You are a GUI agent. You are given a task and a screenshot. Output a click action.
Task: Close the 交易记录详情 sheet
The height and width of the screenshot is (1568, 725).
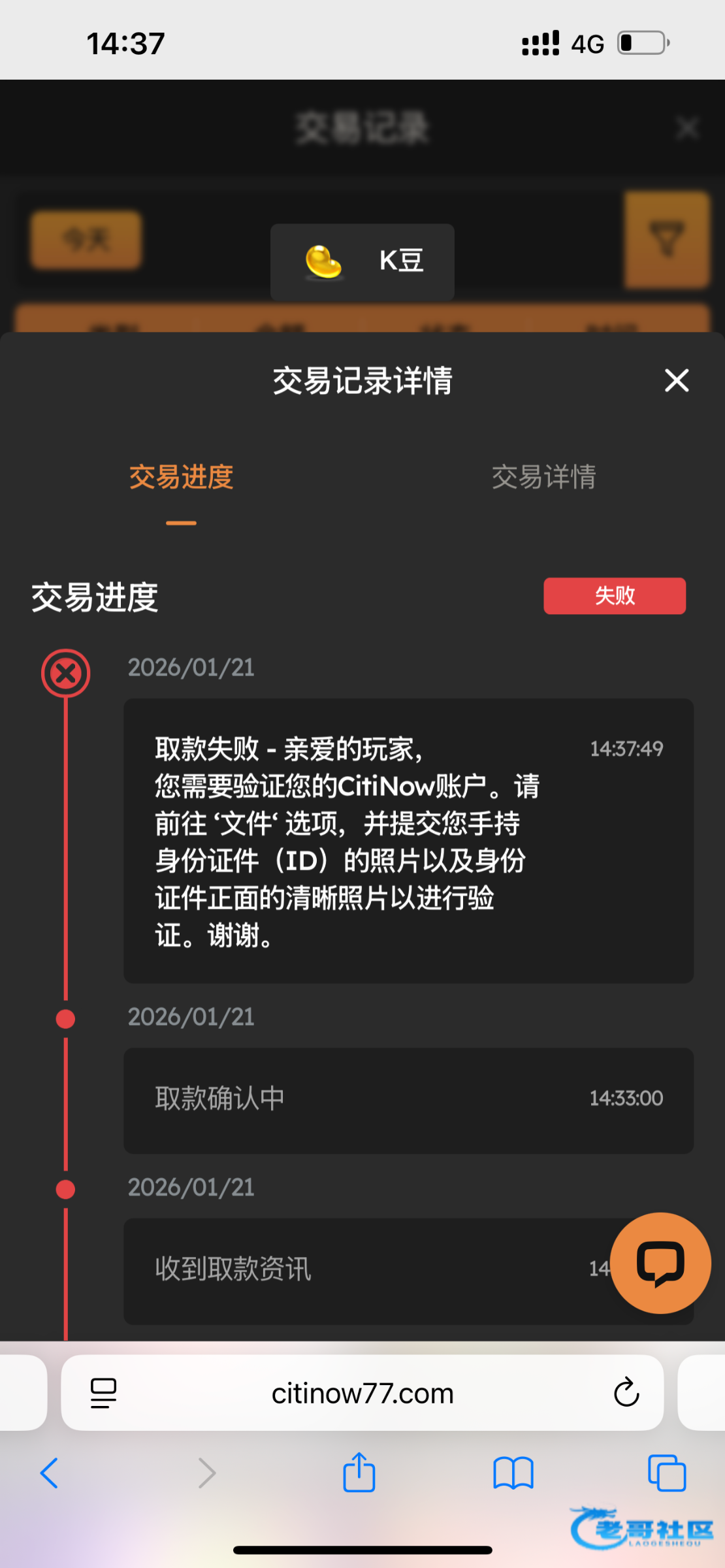click(x=677, y=380)
